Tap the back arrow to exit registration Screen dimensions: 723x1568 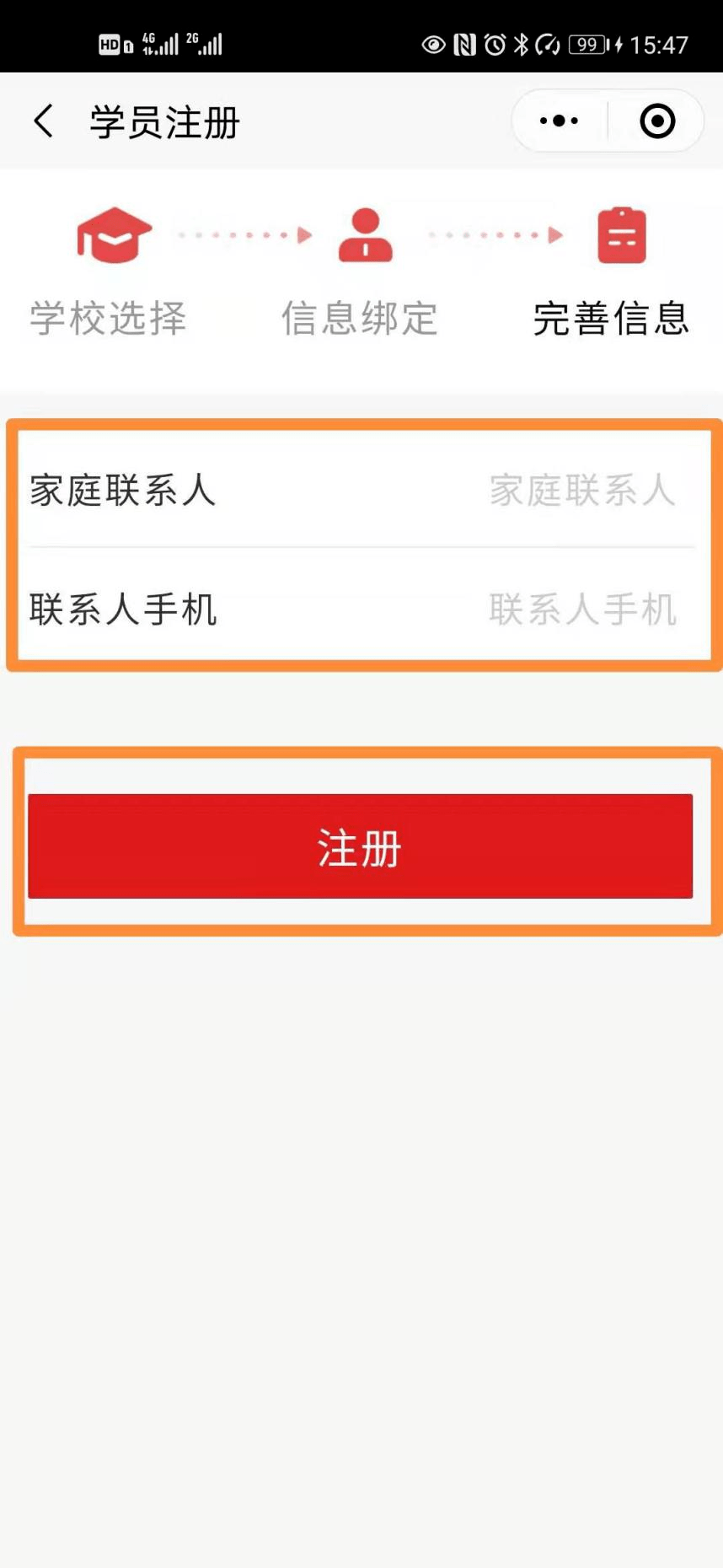42,121
